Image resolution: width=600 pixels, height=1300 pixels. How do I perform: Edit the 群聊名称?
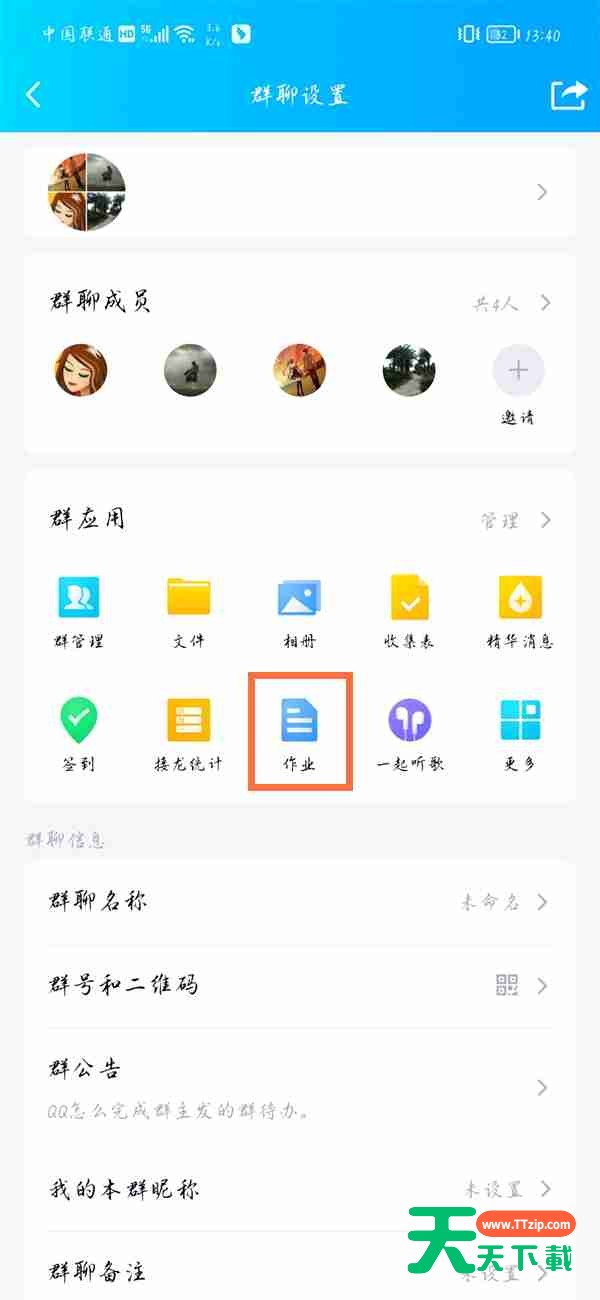coord(300,901)
